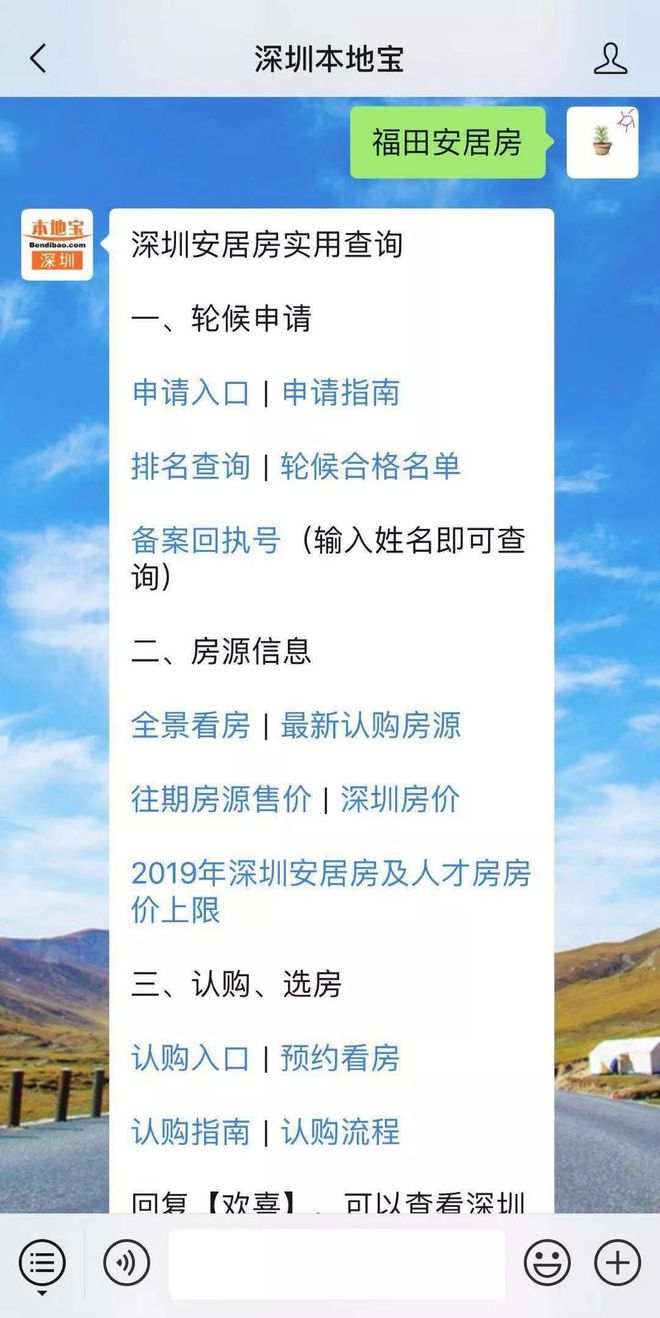Switch to voice input

pyautogui.click(x=126, y=1263)
